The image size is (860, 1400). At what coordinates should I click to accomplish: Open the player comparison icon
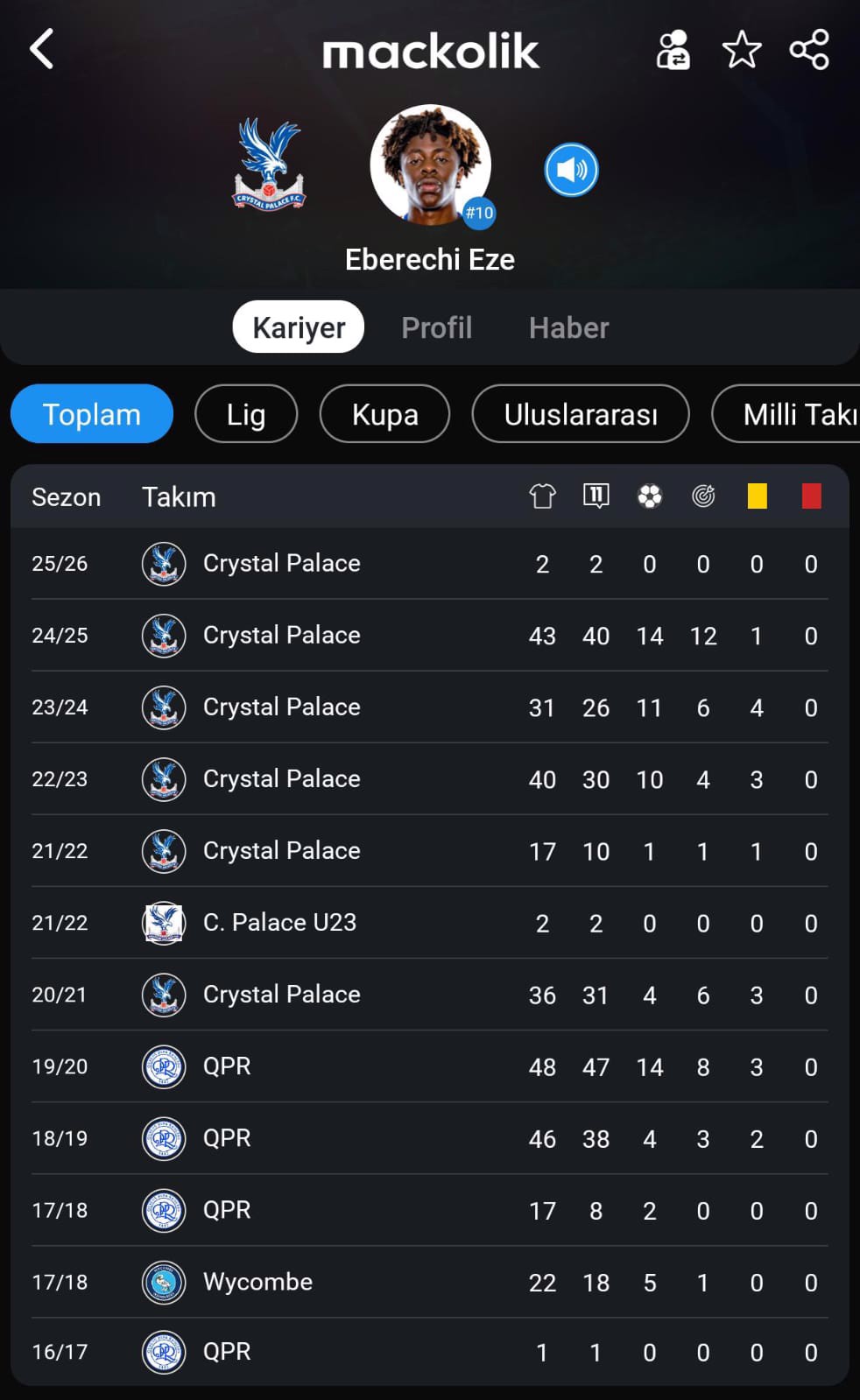(673, 50)
